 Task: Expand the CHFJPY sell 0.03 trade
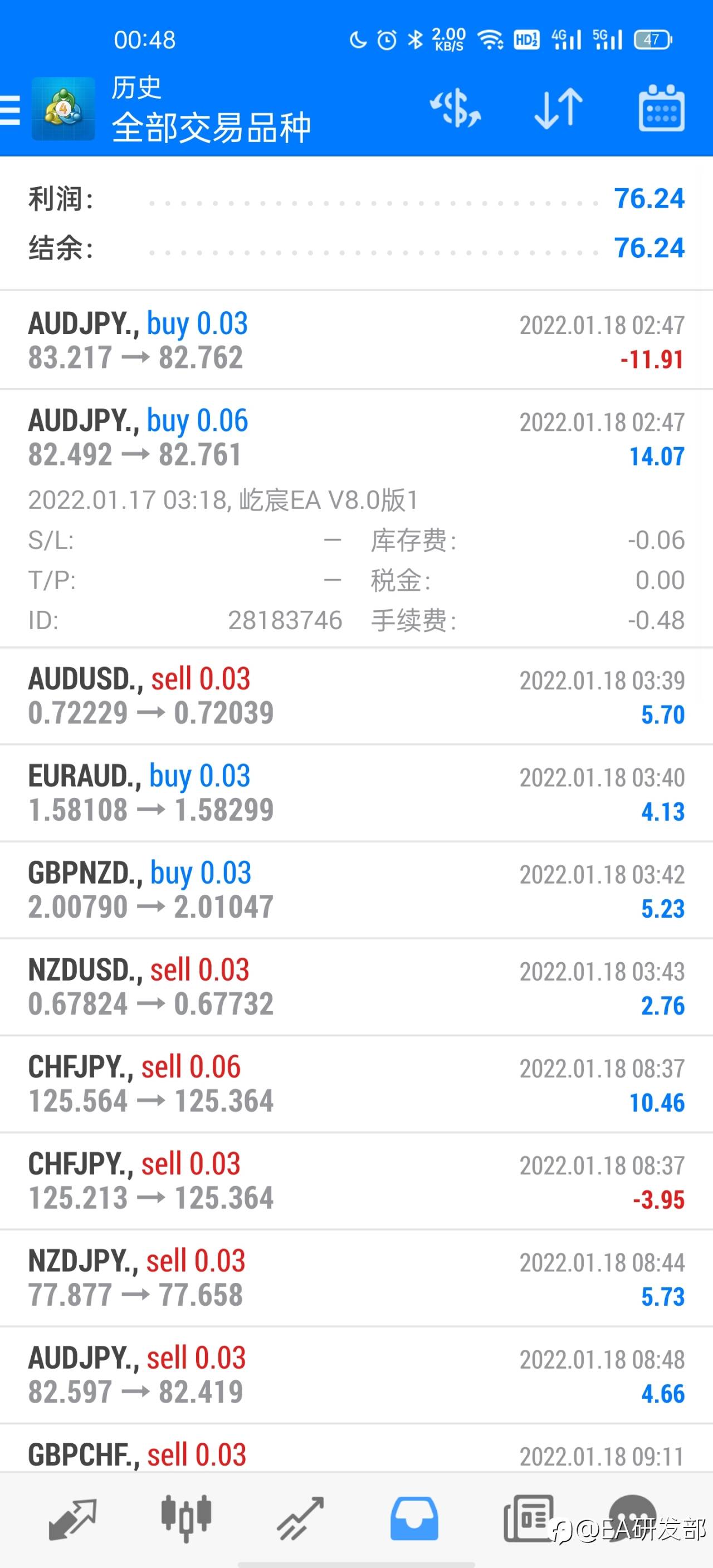pos(356,1181)
